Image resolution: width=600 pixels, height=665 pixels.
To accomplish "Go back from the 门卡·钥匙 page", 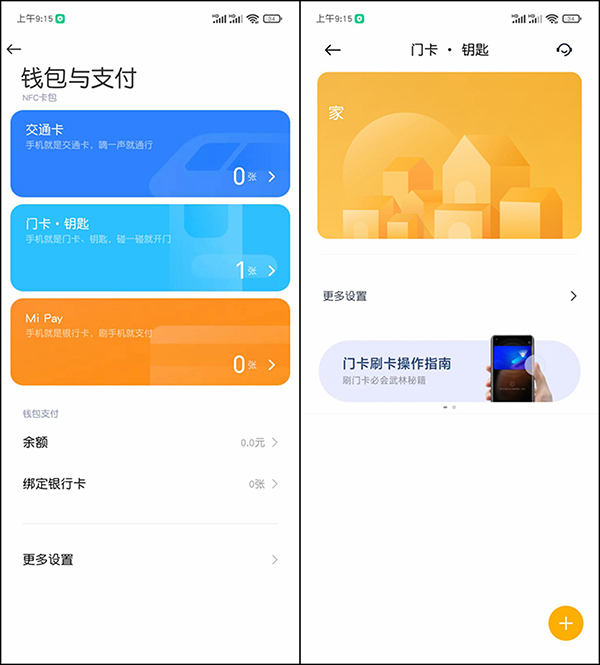I will tap(333, 50).
